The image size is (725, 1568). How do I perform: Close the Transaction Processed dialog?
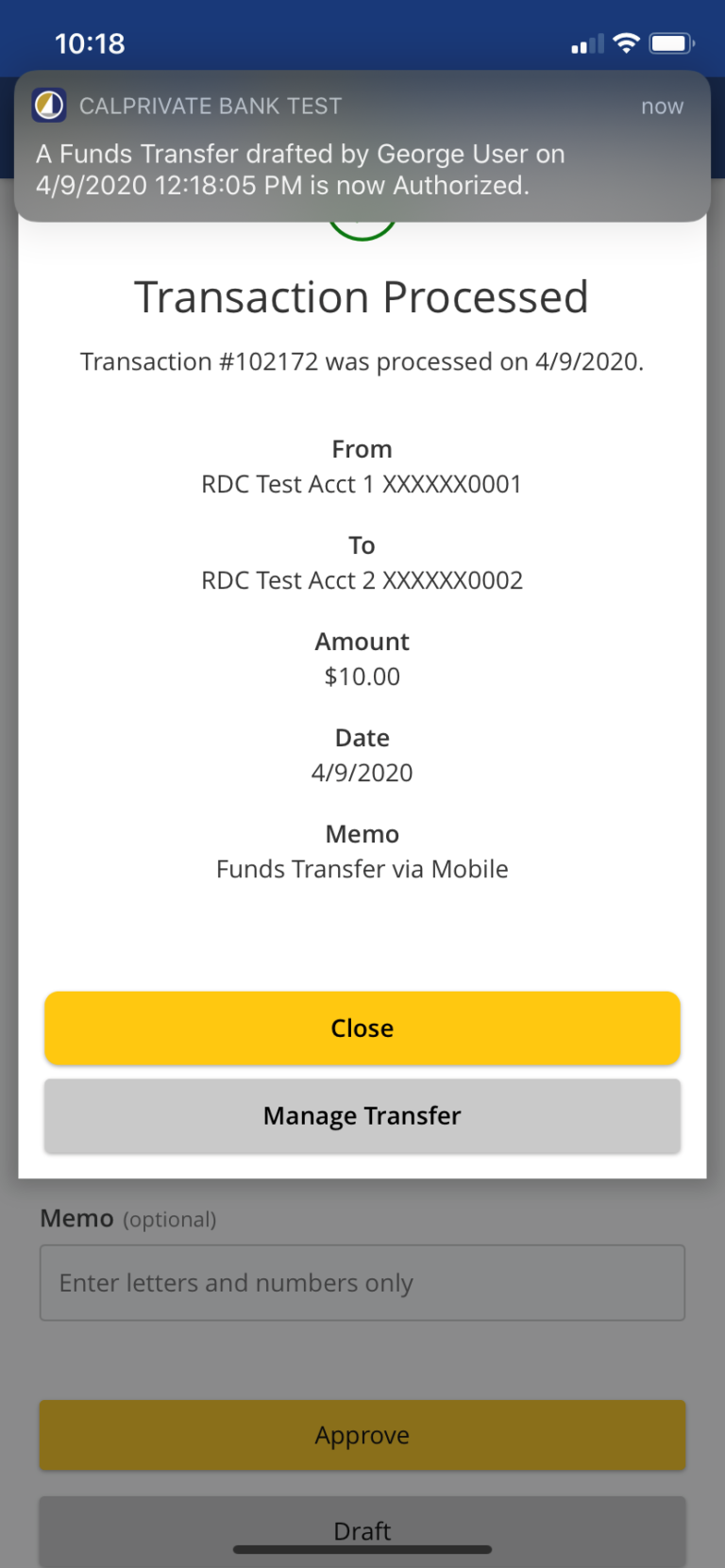362,1027
